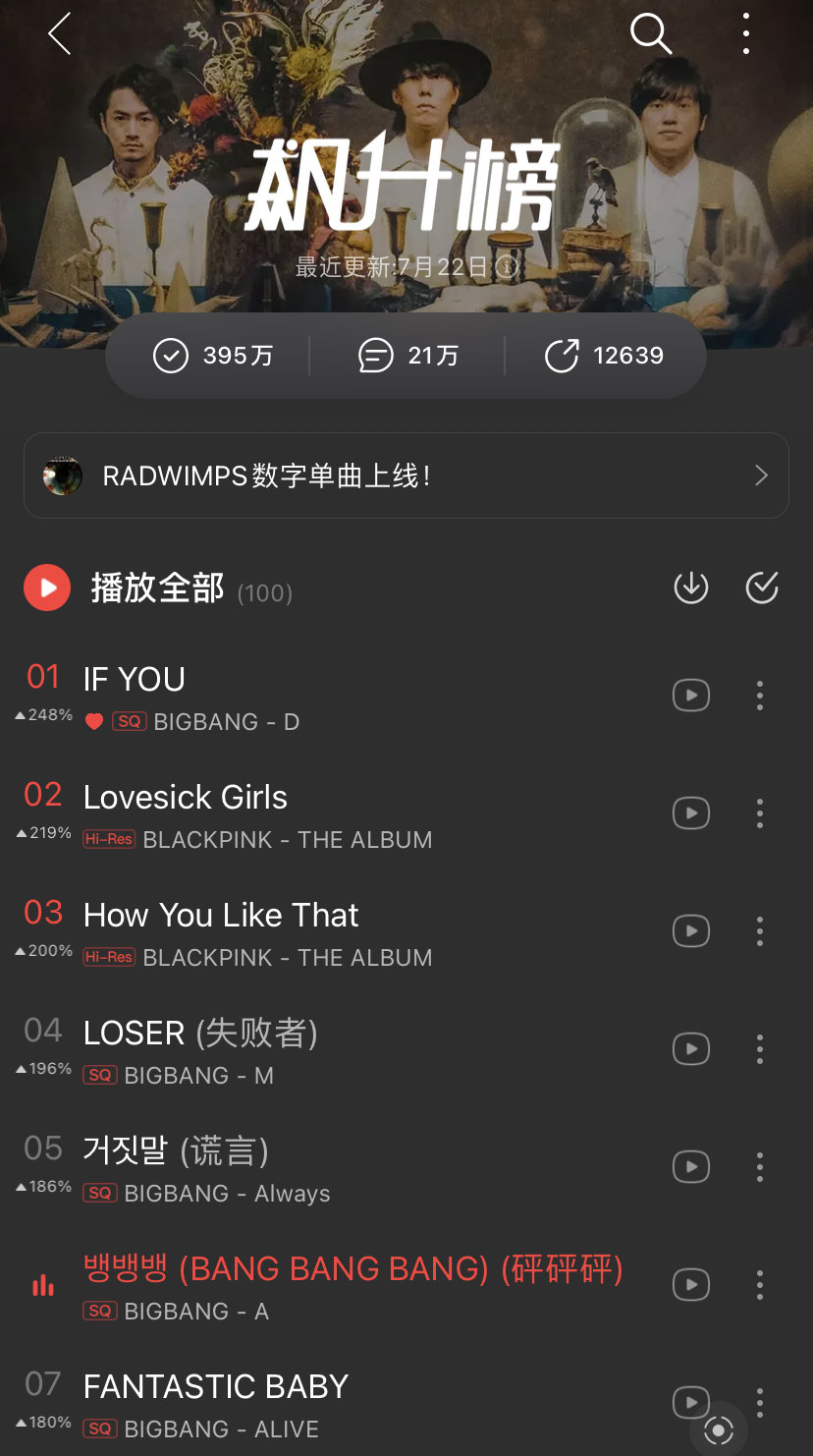Open the 21万 comments
The height and width of the screenshot is (1456, 813).
tap(408, 356)
